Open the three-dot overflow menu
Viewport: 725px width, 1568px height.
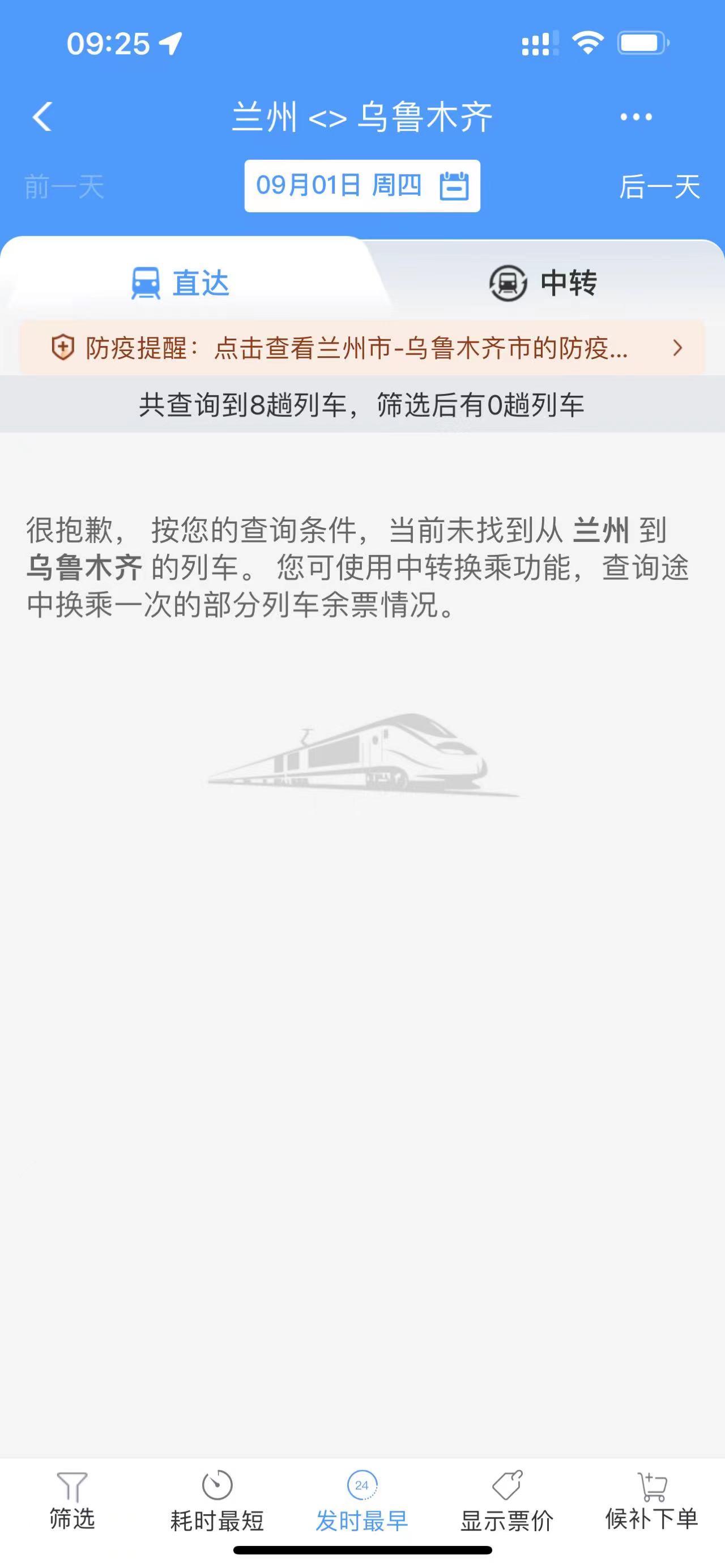(636, 117)
